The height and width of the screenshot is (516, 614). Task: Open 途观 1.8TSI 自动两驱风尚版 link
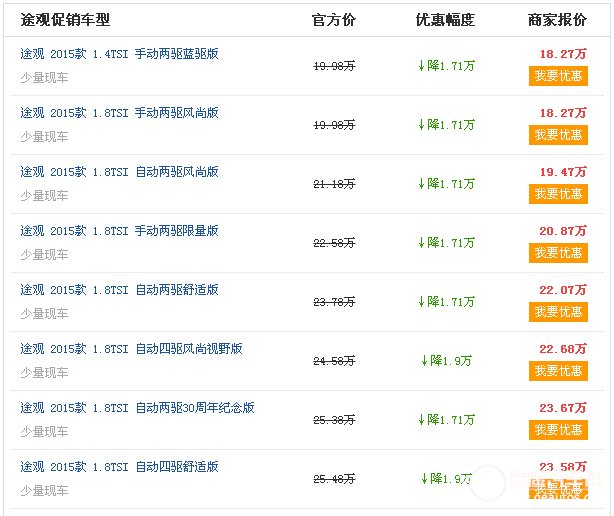119,172
